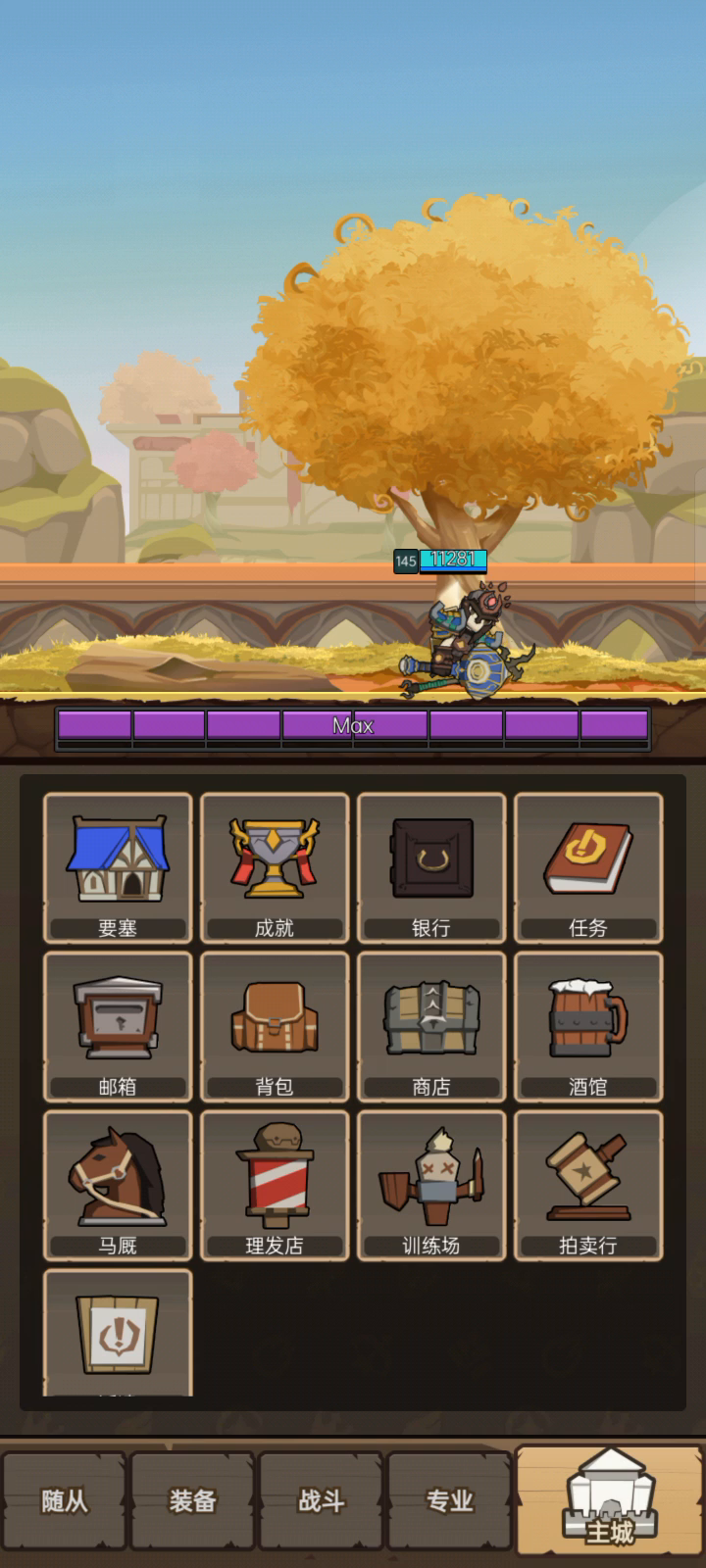Switch to the 战斗 tab

pos(322,1500)
